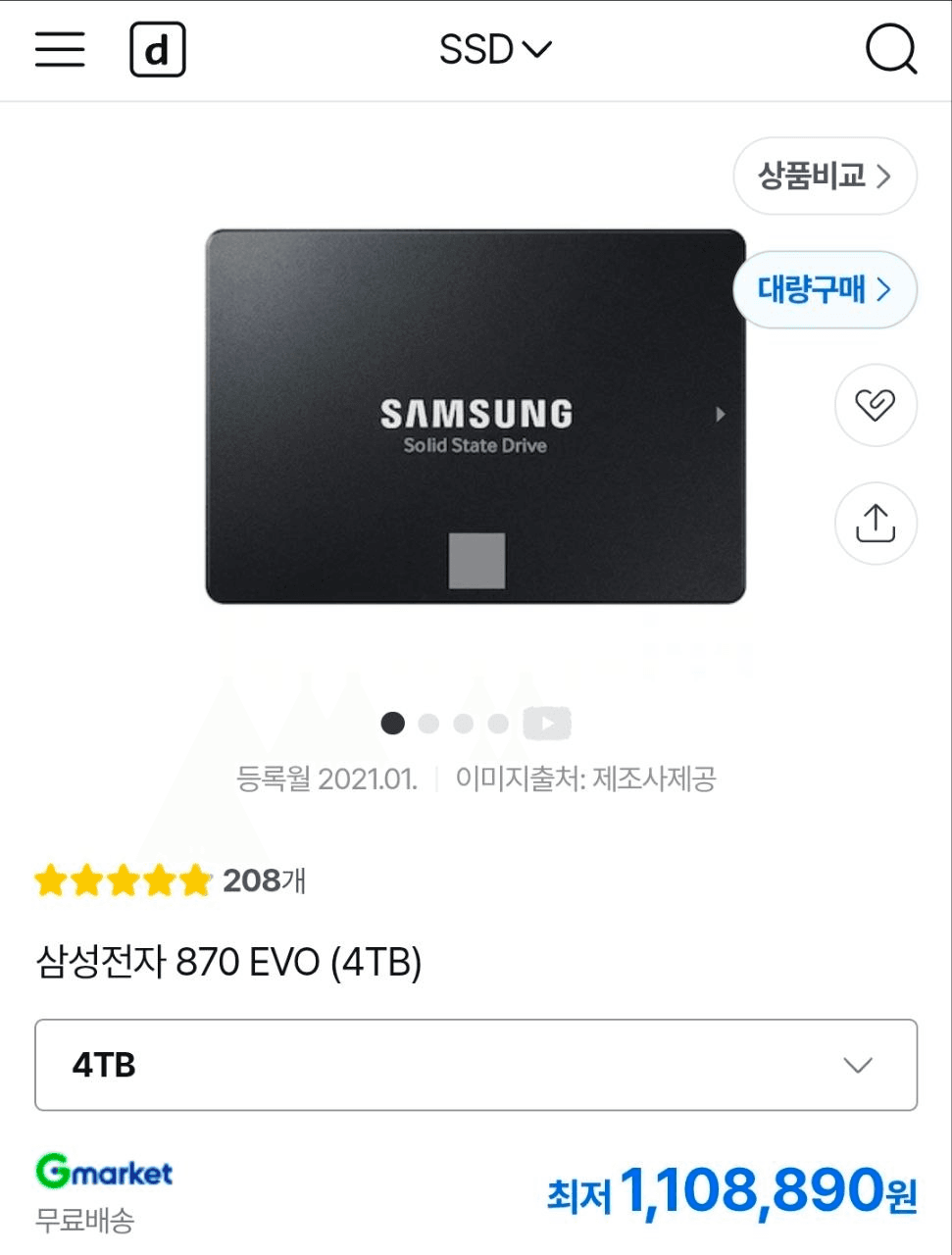Screen dimensions: 952x1255
Task: Add product to wishlist heart icon
Action: coord(875,404)
